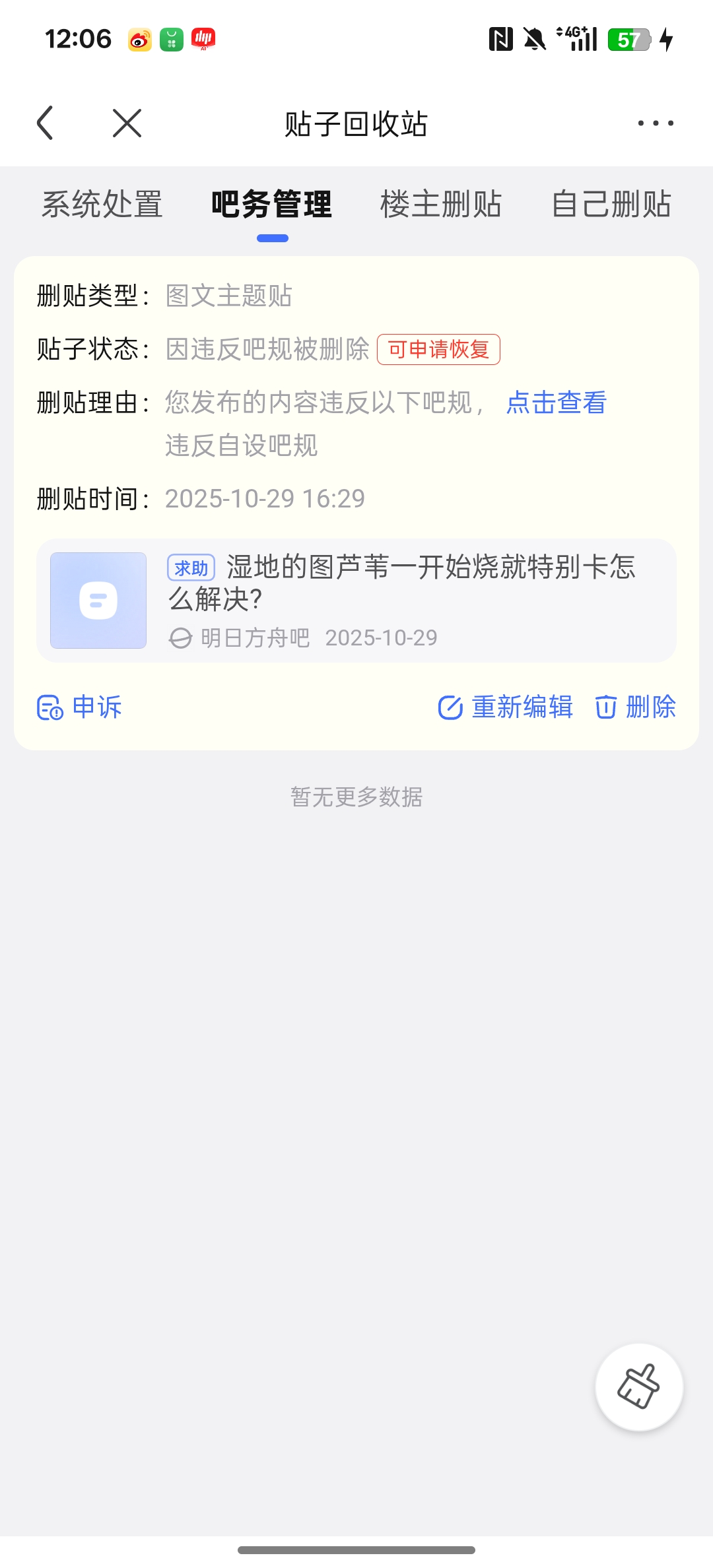Viewport: 713px width, 1568px height.
Task: Open the 点击查看 link for 吧规
Action: (x=556, y=403)
